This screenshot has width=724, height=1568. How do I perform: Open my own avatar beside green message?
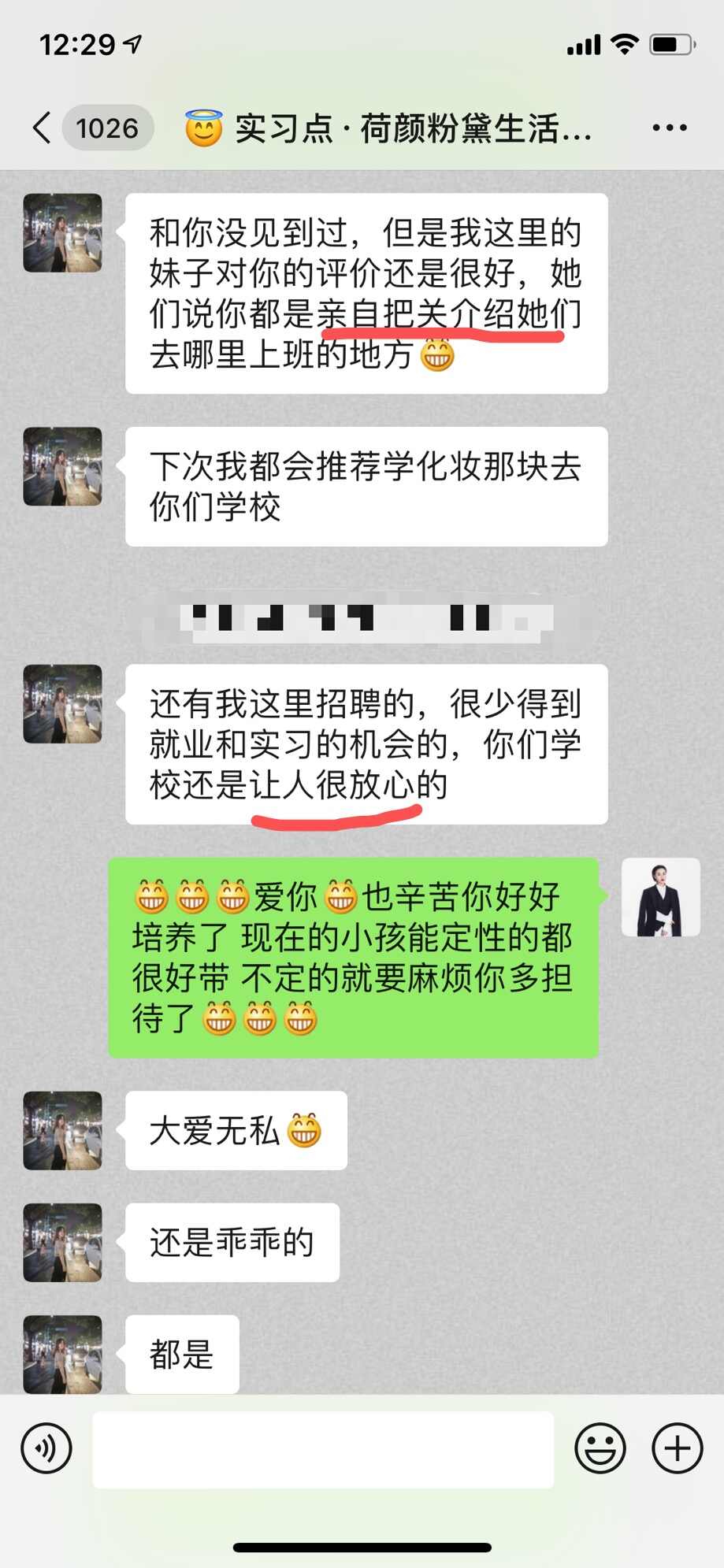[x=660, y=897]
